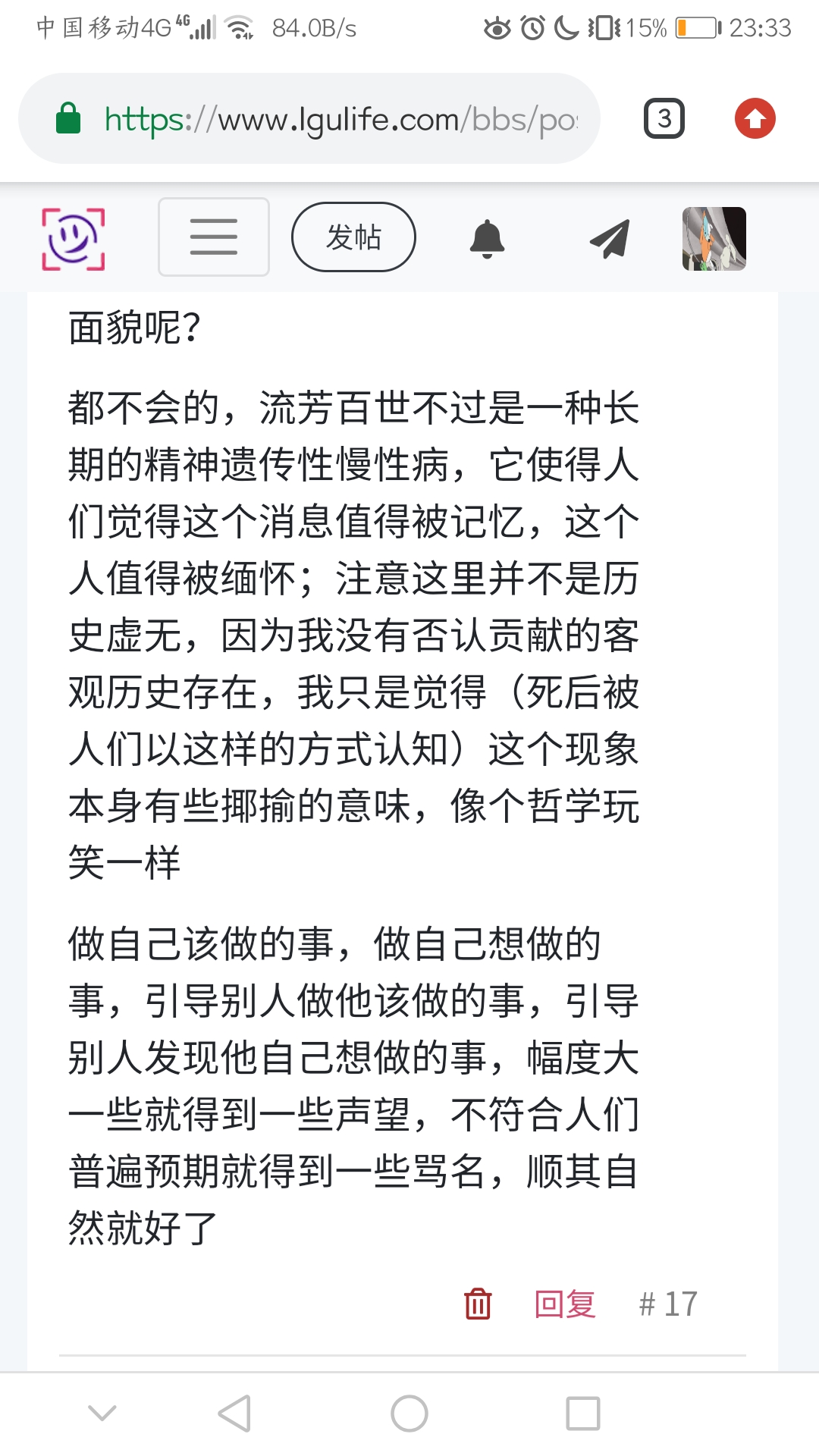This screenshot has height=1456, width=819.
Task: Tap the red upload arrow icon
Action: pos(755,119)
